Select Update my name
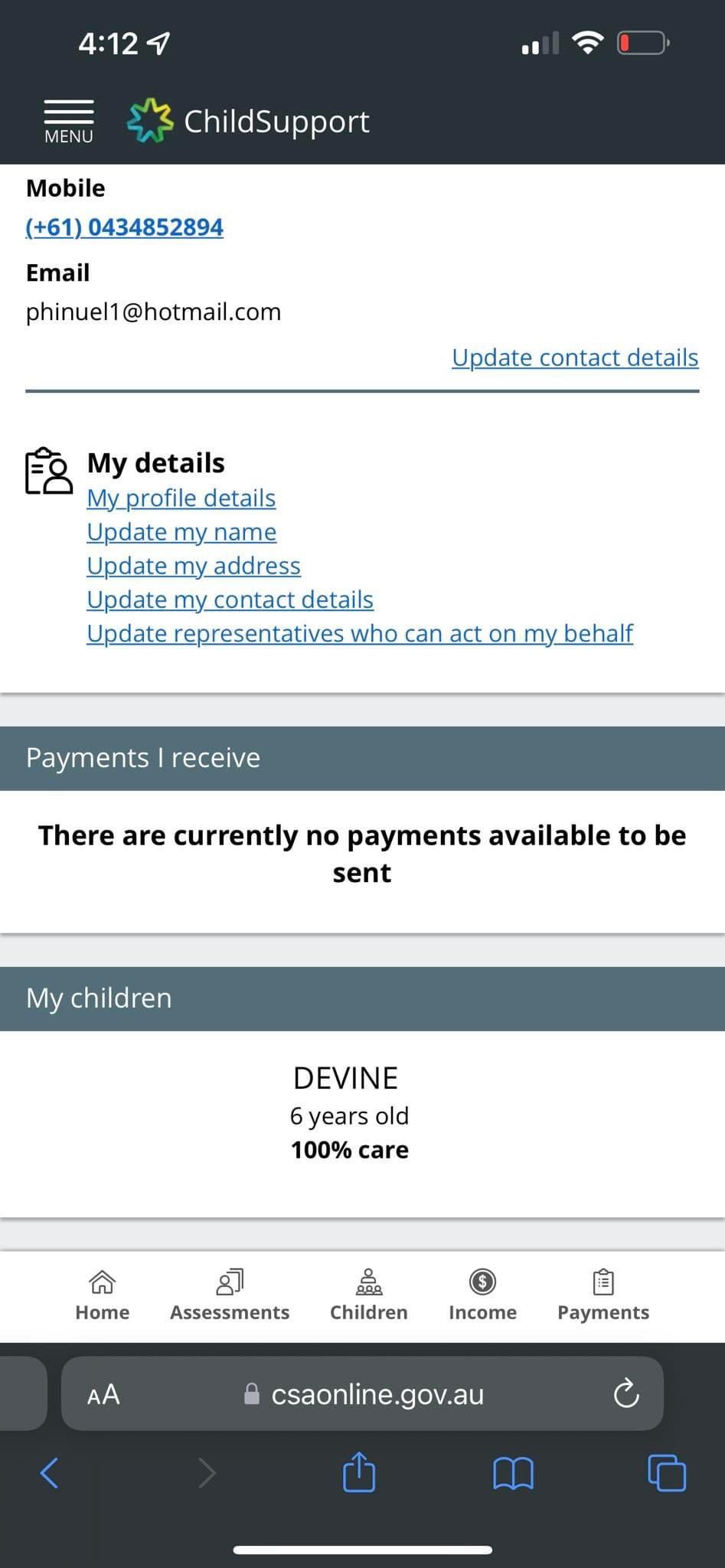 click(181, 532)
